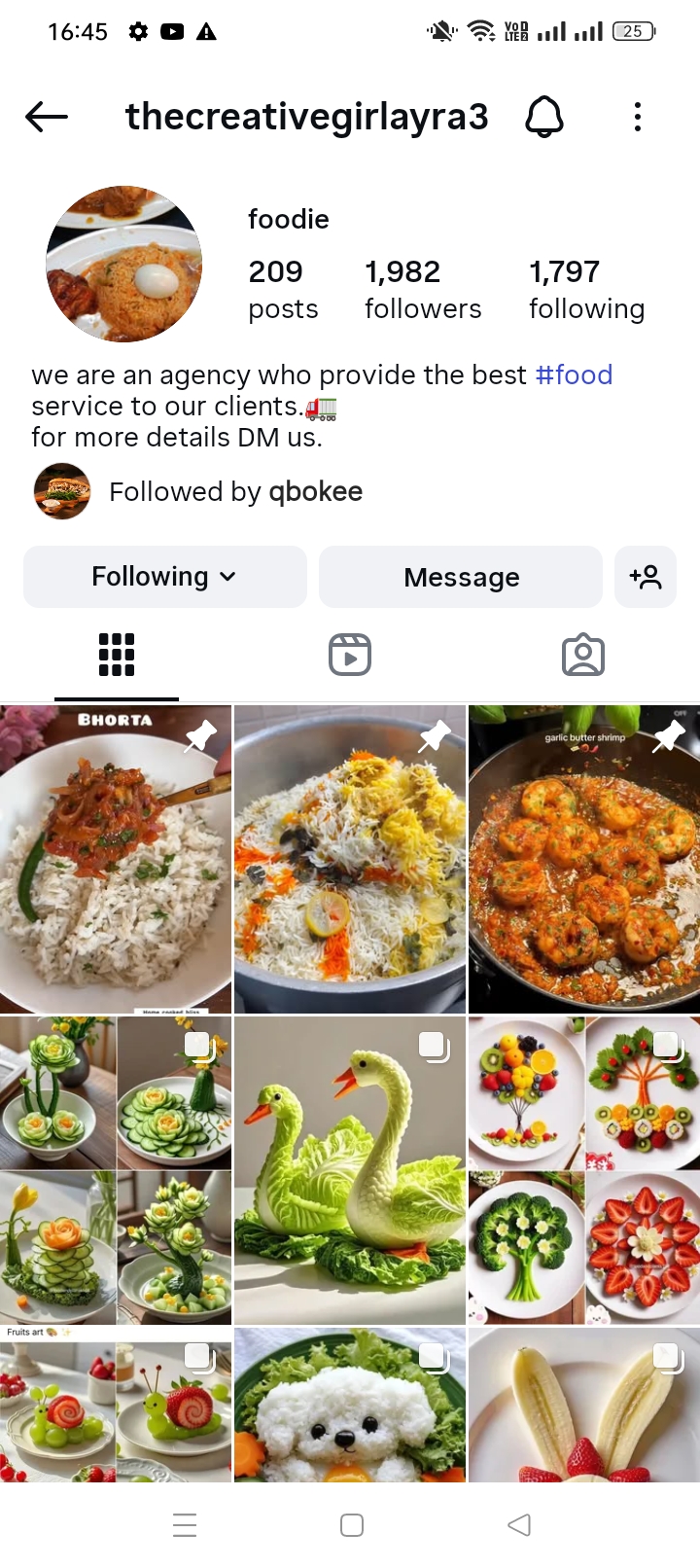Viewport: 700px width, 1568px height.
Task: Switch to the tagged photos tab
Action: (x=583, y=655)
